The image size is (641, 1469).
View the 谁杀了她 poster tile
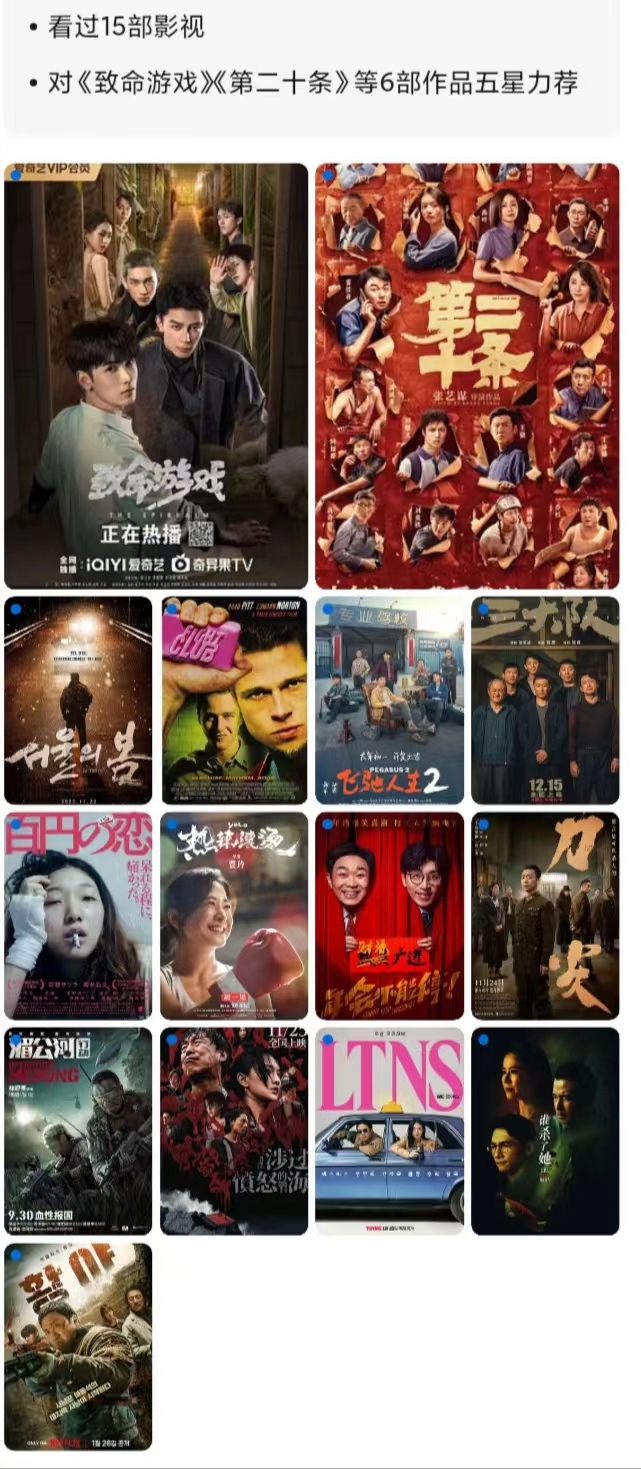545,1131
